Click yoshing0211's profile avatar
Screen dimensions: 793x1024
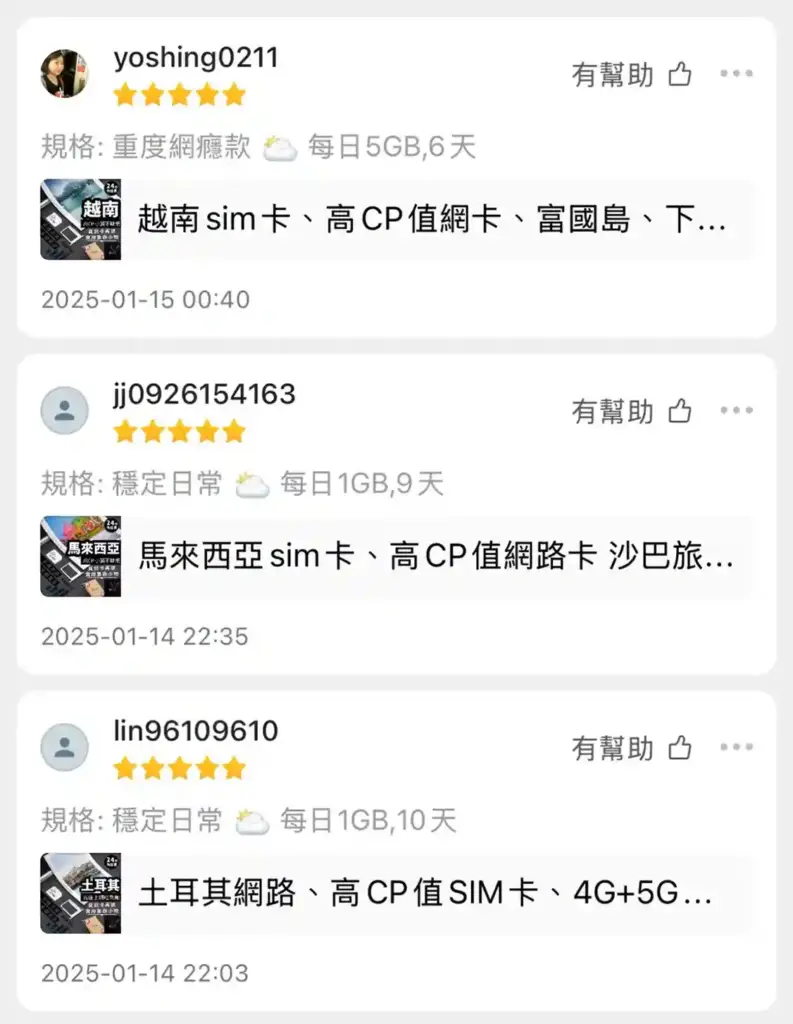pos(64,74)
